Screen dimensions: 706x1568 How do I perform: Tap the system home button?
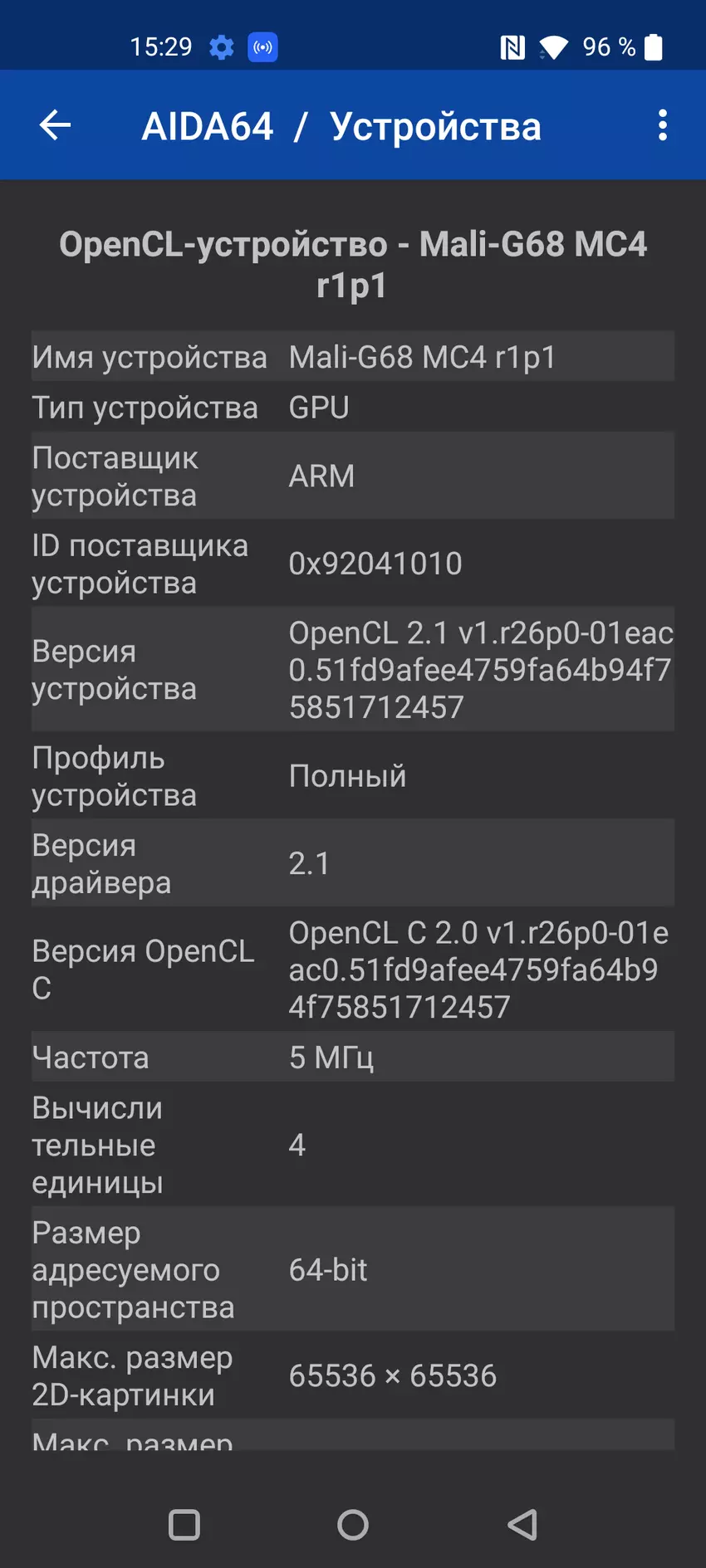[353, 1525]
